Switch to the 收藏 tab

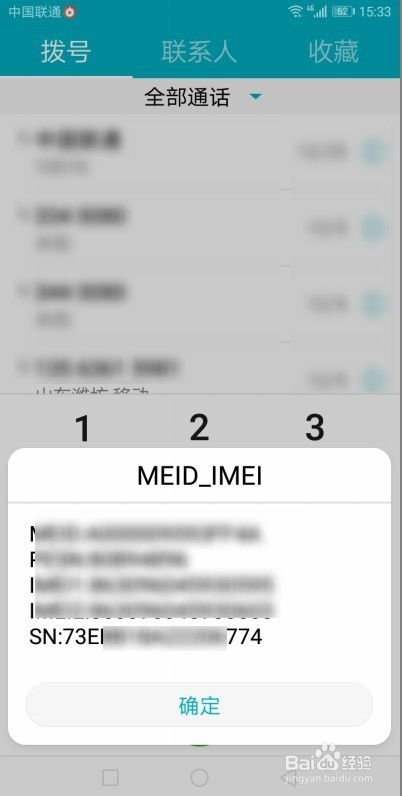click(x=333, y=51)
